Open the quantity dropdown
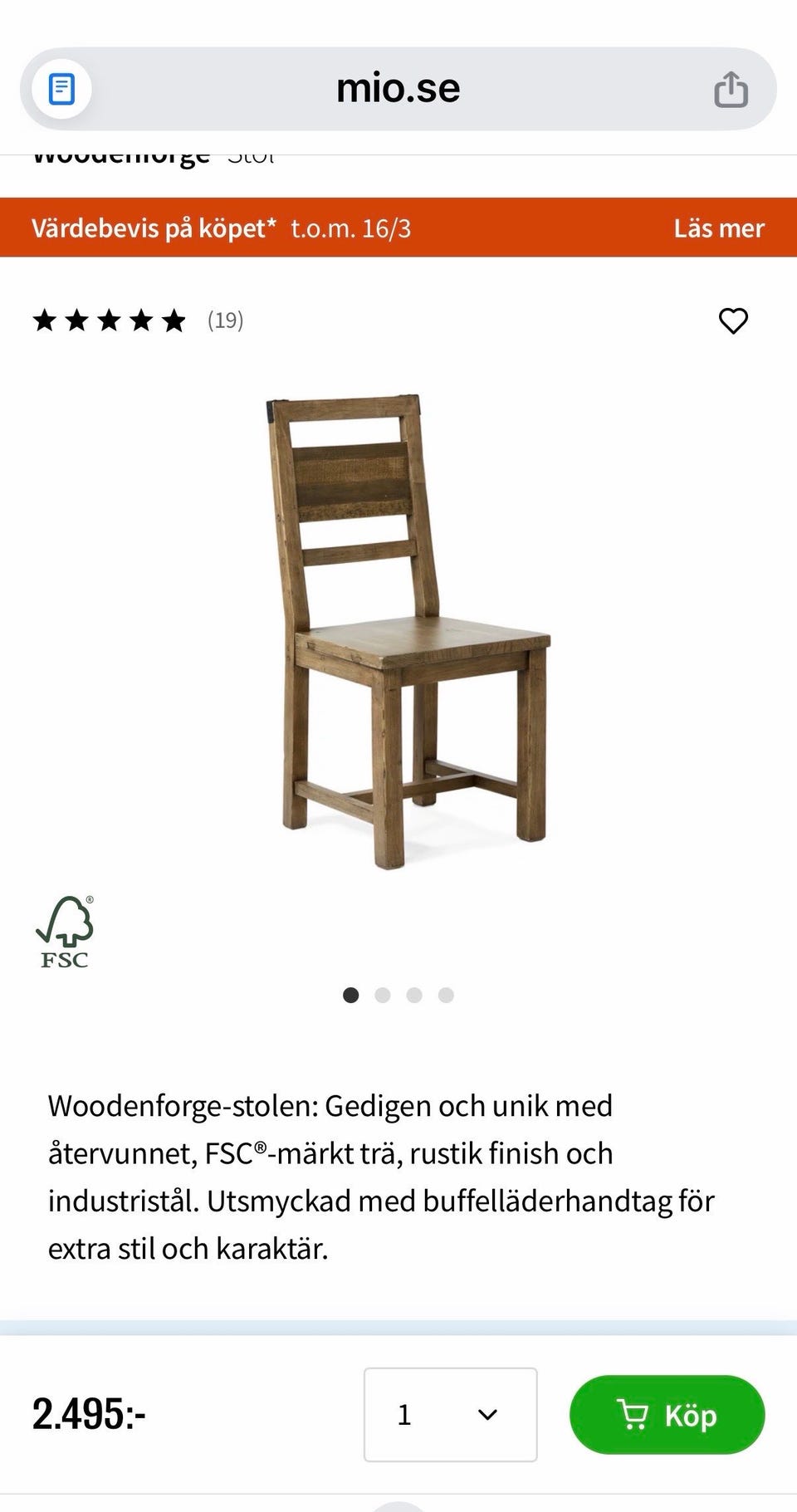 (450, 1416)
